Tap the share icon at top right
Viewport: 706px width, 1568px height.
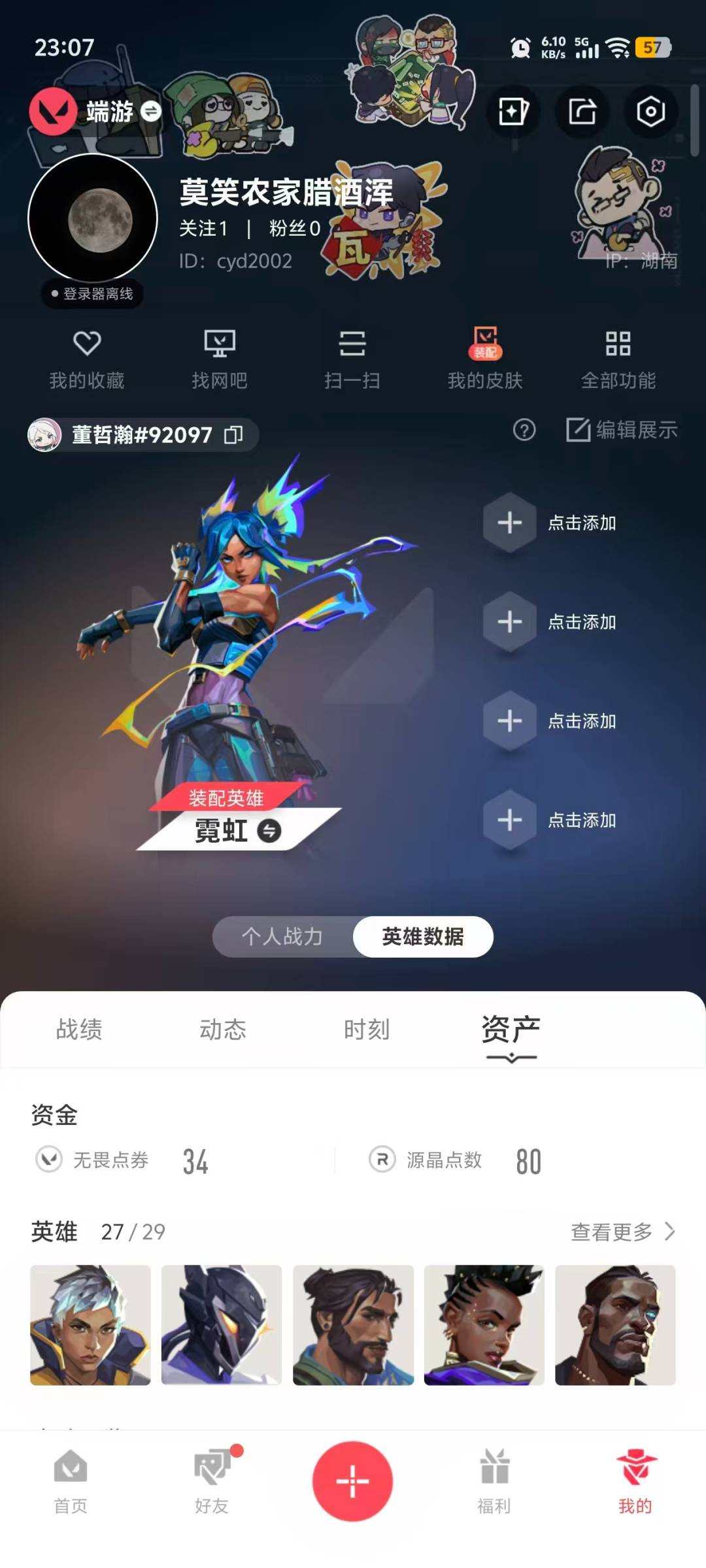(x=581, y=112)
